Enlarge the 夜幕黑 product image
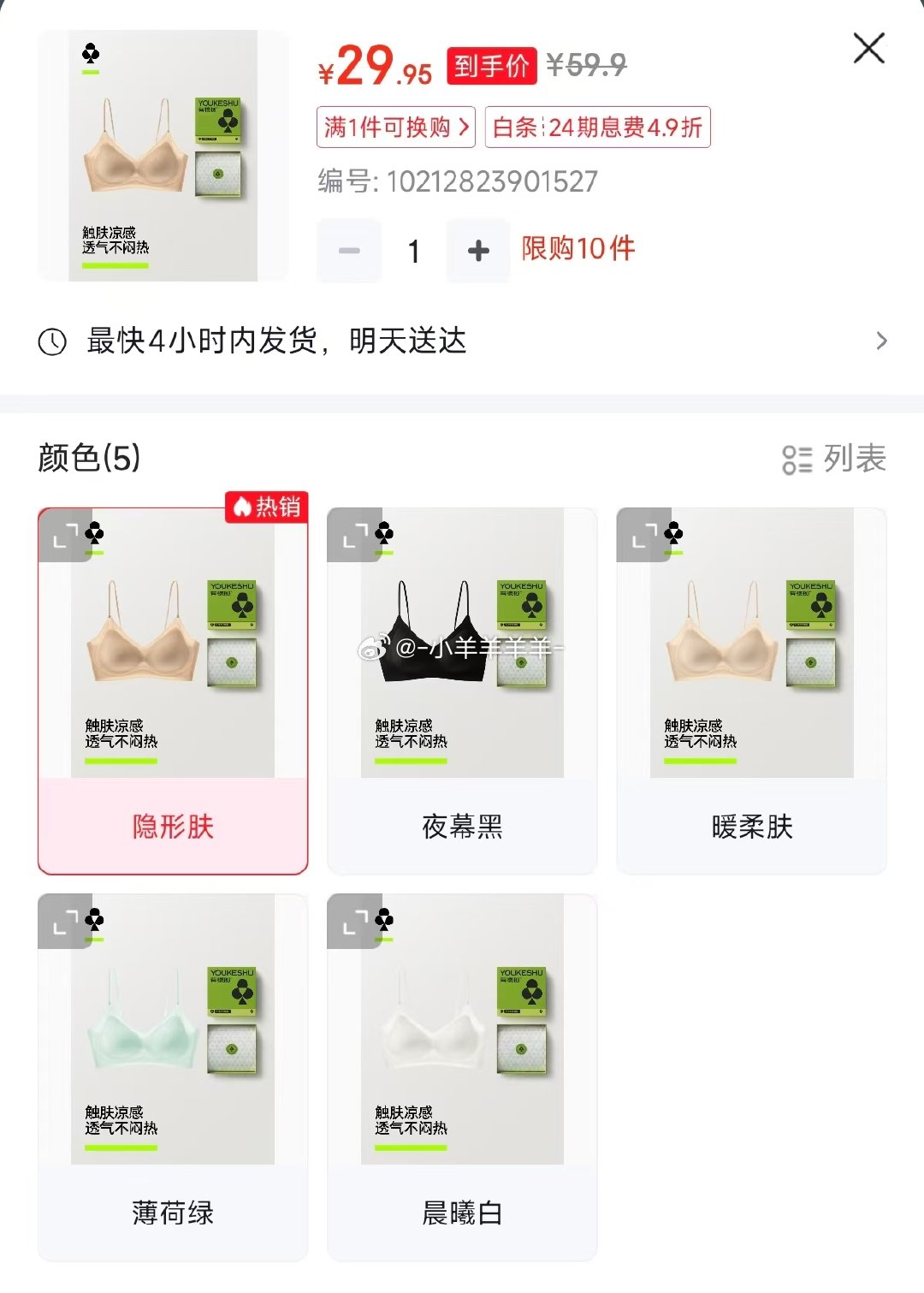 (x=354, y=535)
